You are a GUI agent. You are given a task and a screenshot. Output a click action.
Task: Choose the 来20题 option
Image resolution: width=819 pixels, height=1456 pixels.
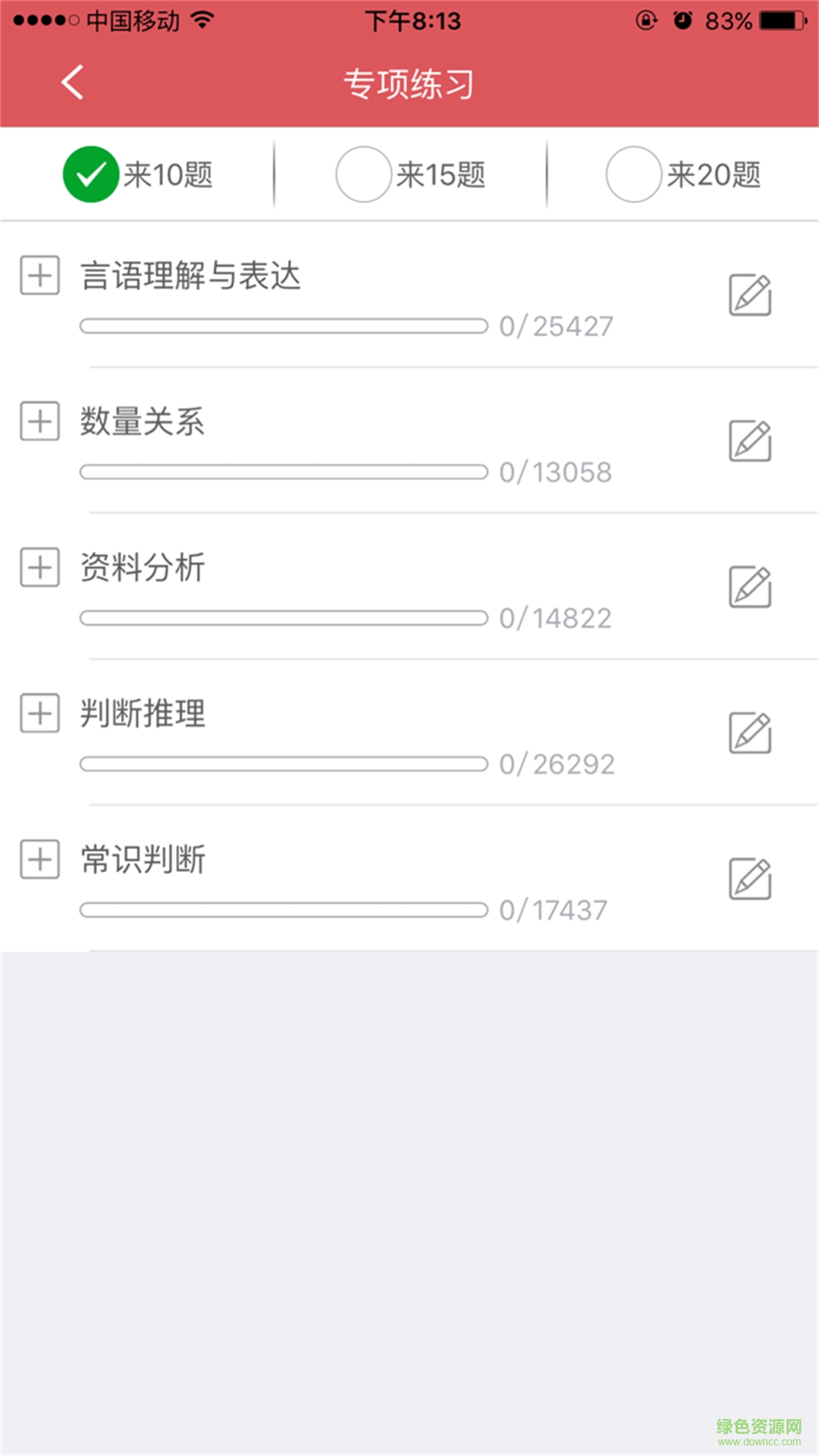click(x=634, y=173)
